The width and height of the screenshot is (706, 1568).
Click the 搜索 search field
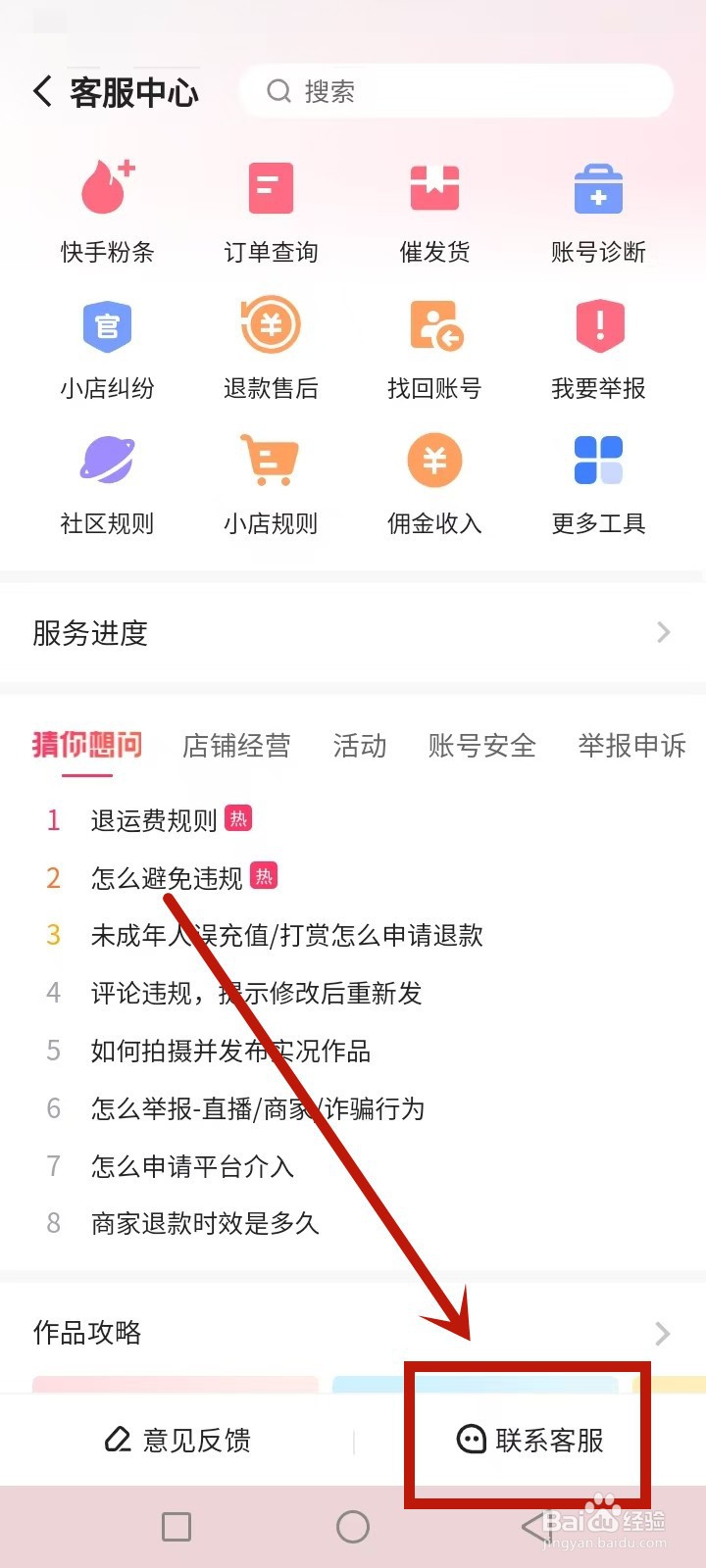456,90
